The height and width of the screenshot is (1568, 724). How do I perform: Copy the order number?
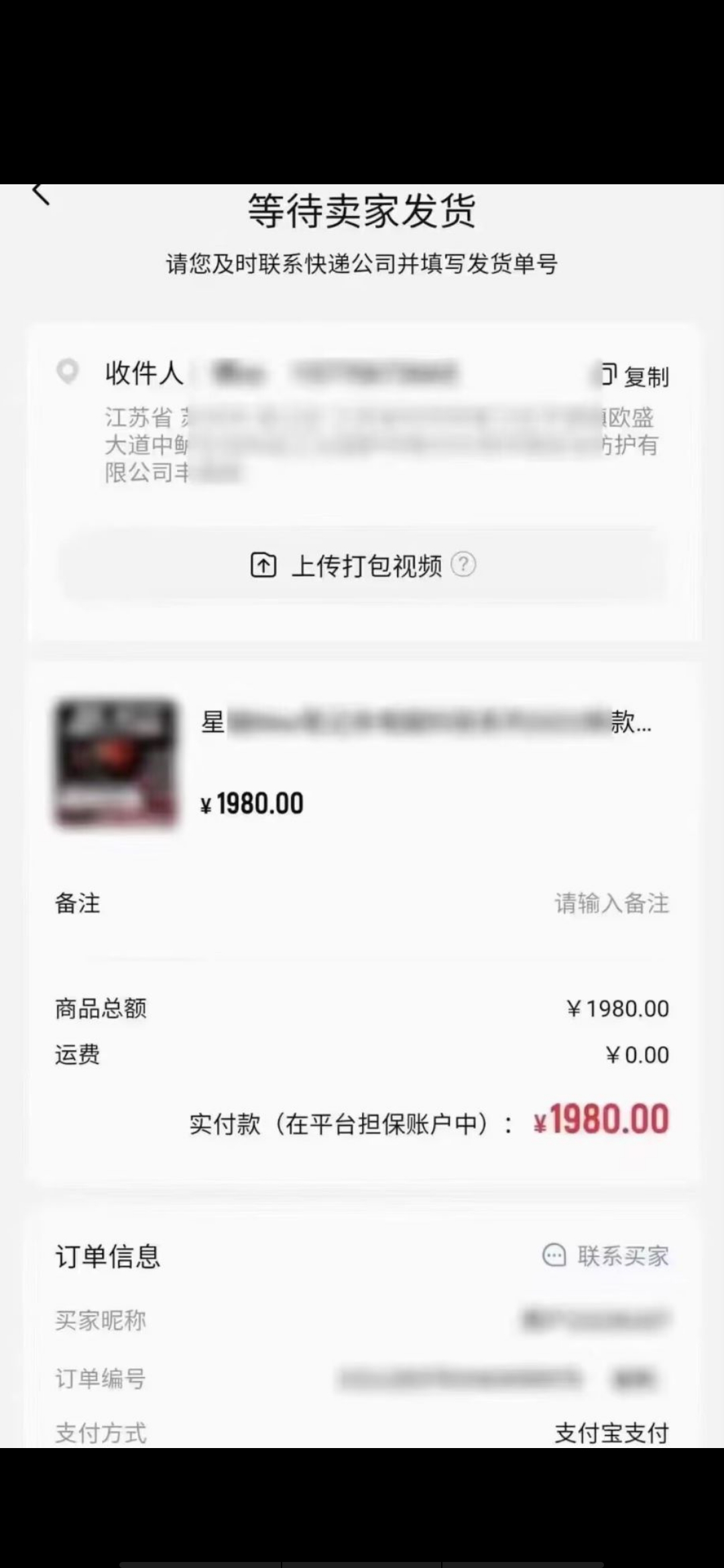tap(633, 1379)
